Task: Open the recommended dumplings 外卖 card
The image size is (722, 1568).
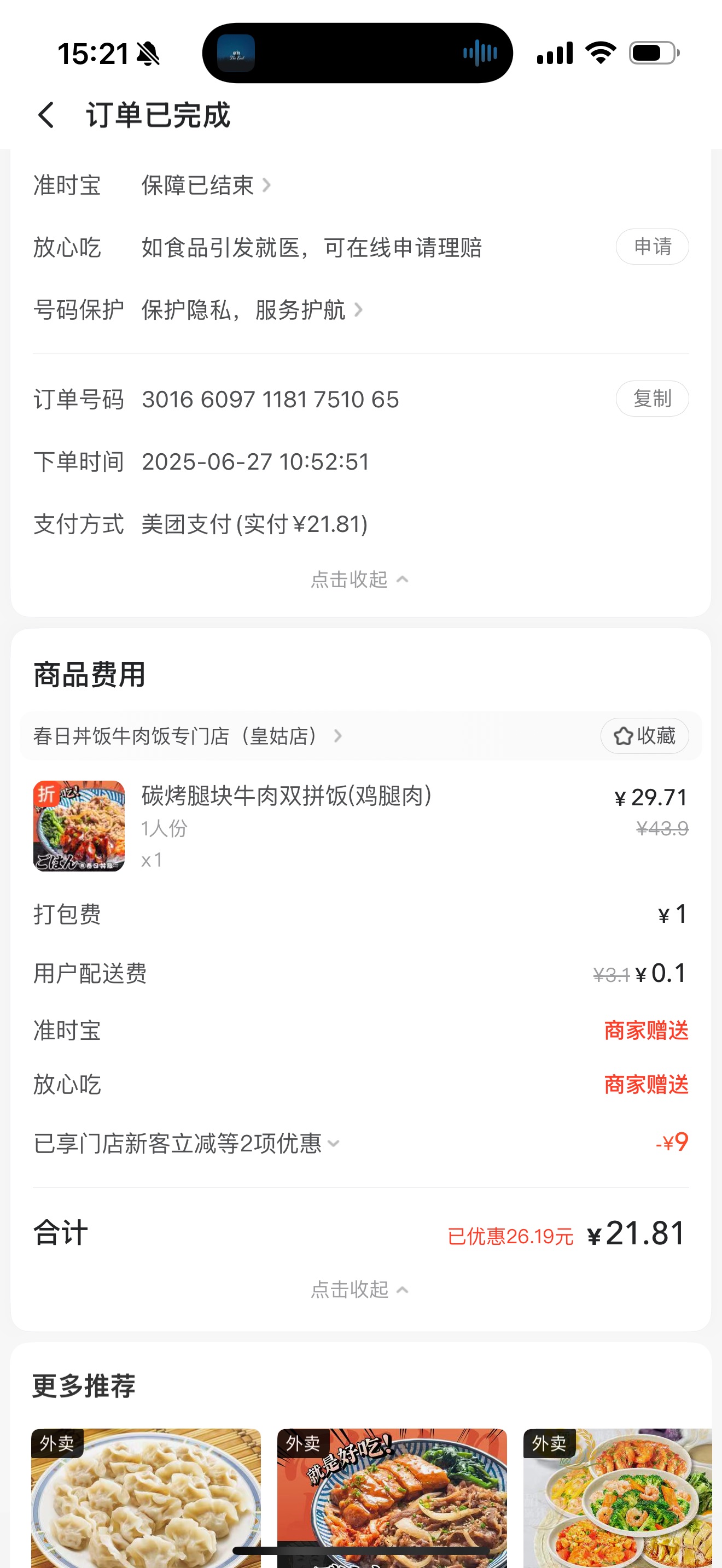Action: point(146,1497)
